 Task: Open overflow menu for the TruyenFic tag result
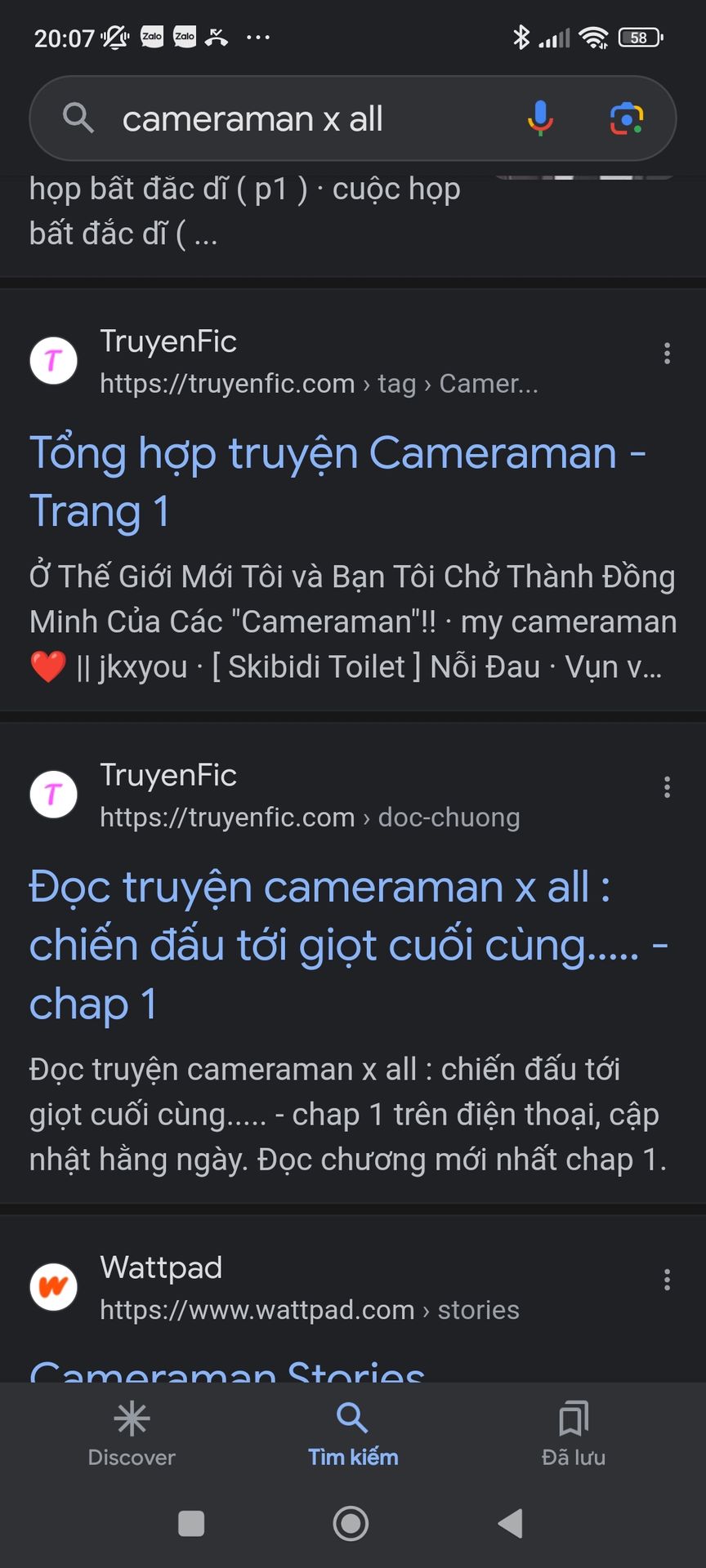click(667, 354)
